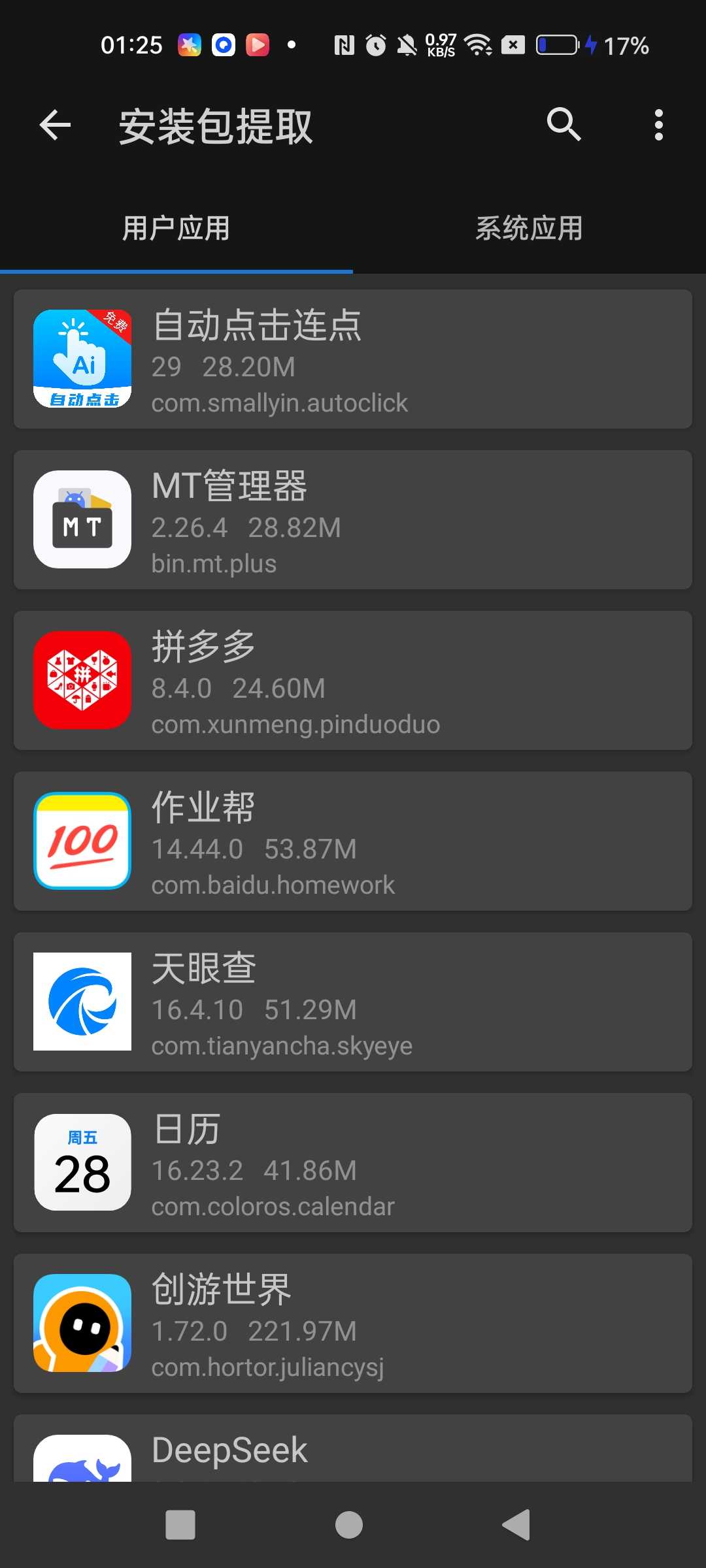Open the three-dot overflow menu
This screenshot has width=706, height=1568.
(658, 125)
